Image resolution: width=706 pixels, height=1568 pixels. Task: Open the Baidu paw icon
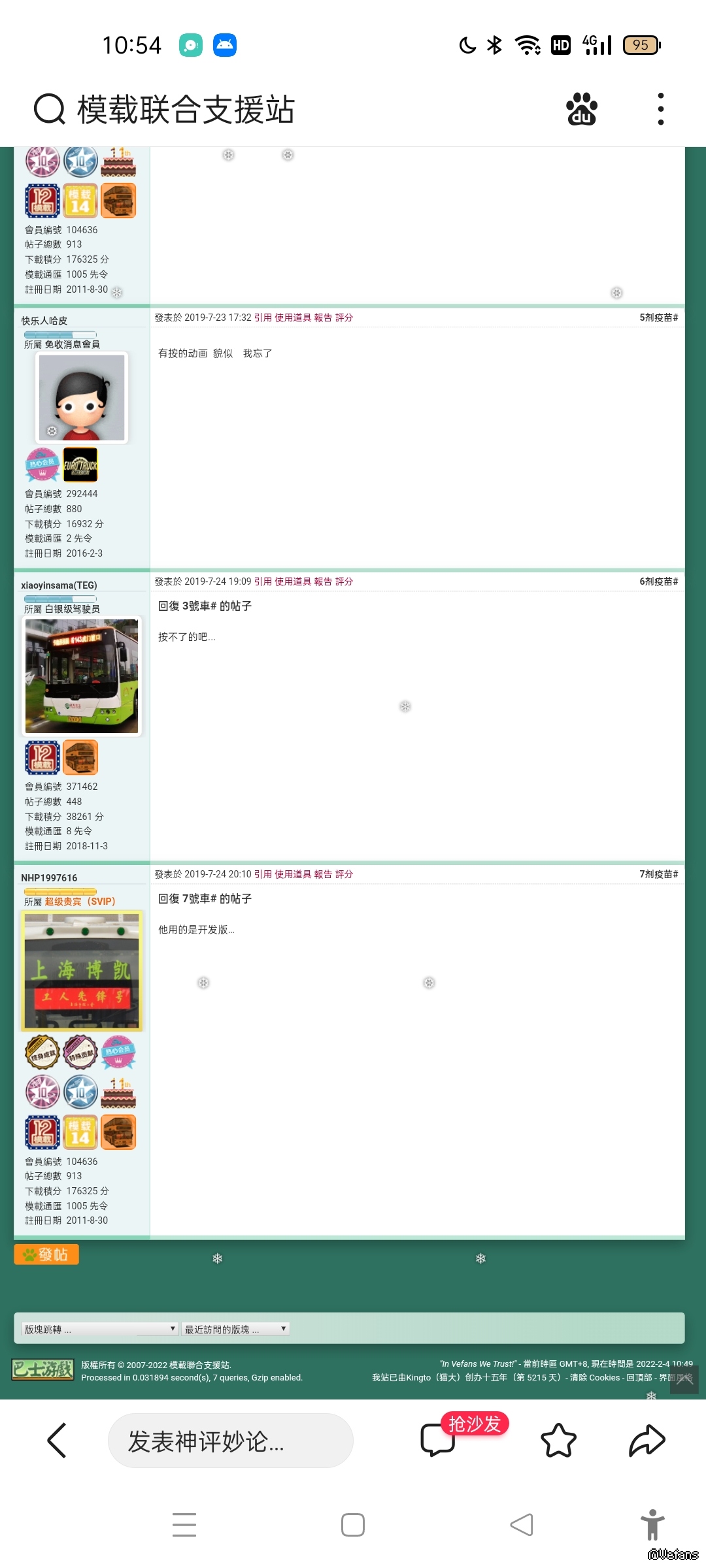point(582,109)
